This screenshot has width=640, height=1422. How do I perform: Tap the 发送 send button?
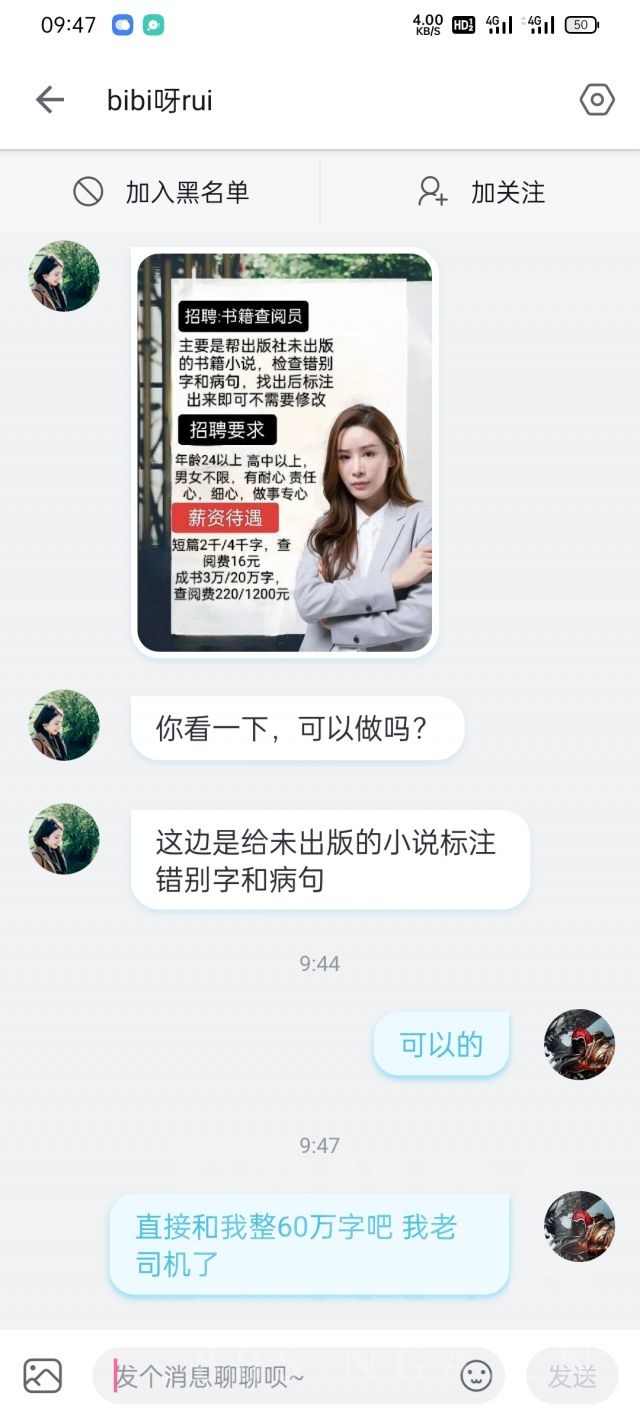click(x=572, y=1376)
